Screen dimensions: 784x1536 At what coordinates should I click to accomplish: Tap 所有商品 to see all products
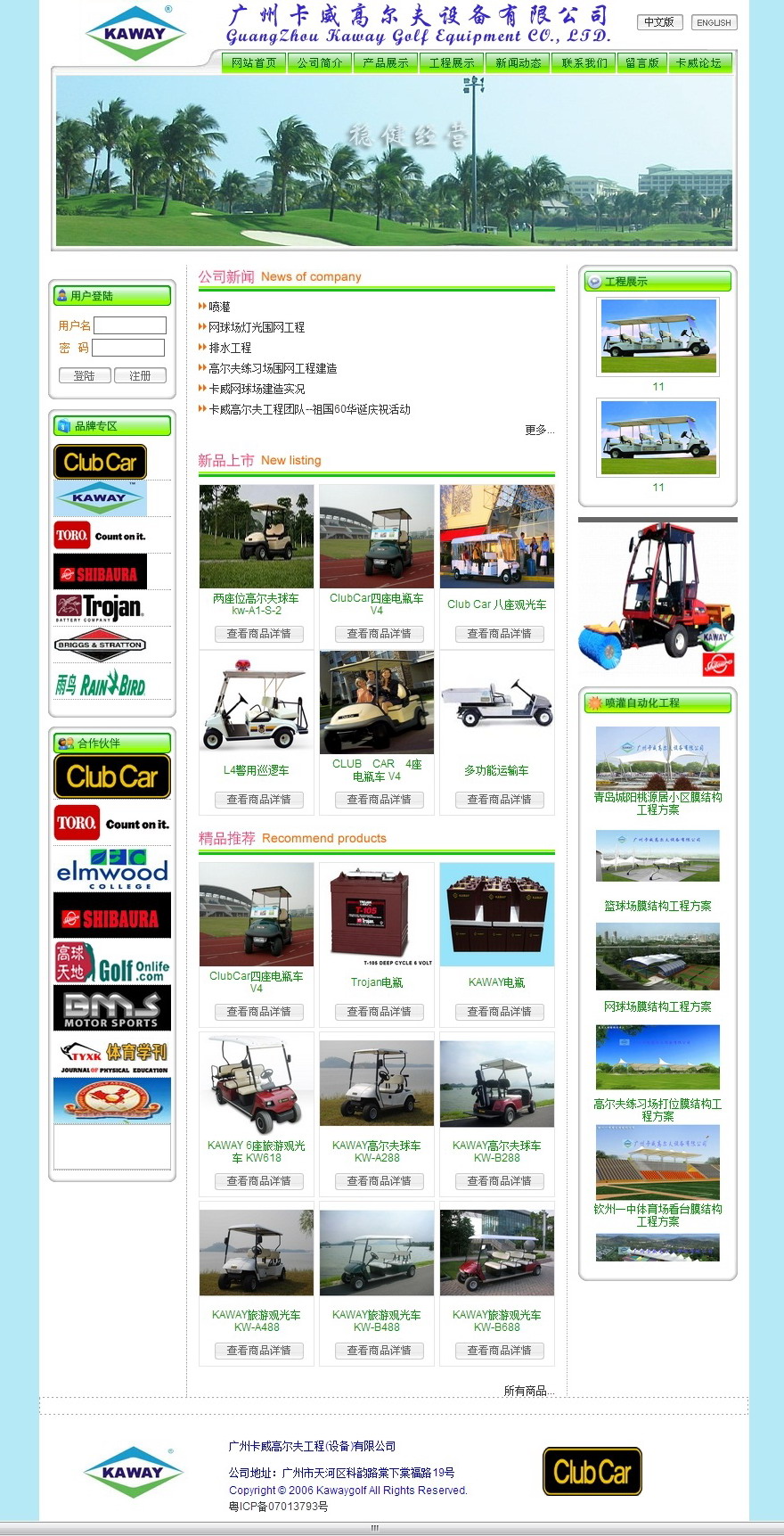tap(528, 1391)
